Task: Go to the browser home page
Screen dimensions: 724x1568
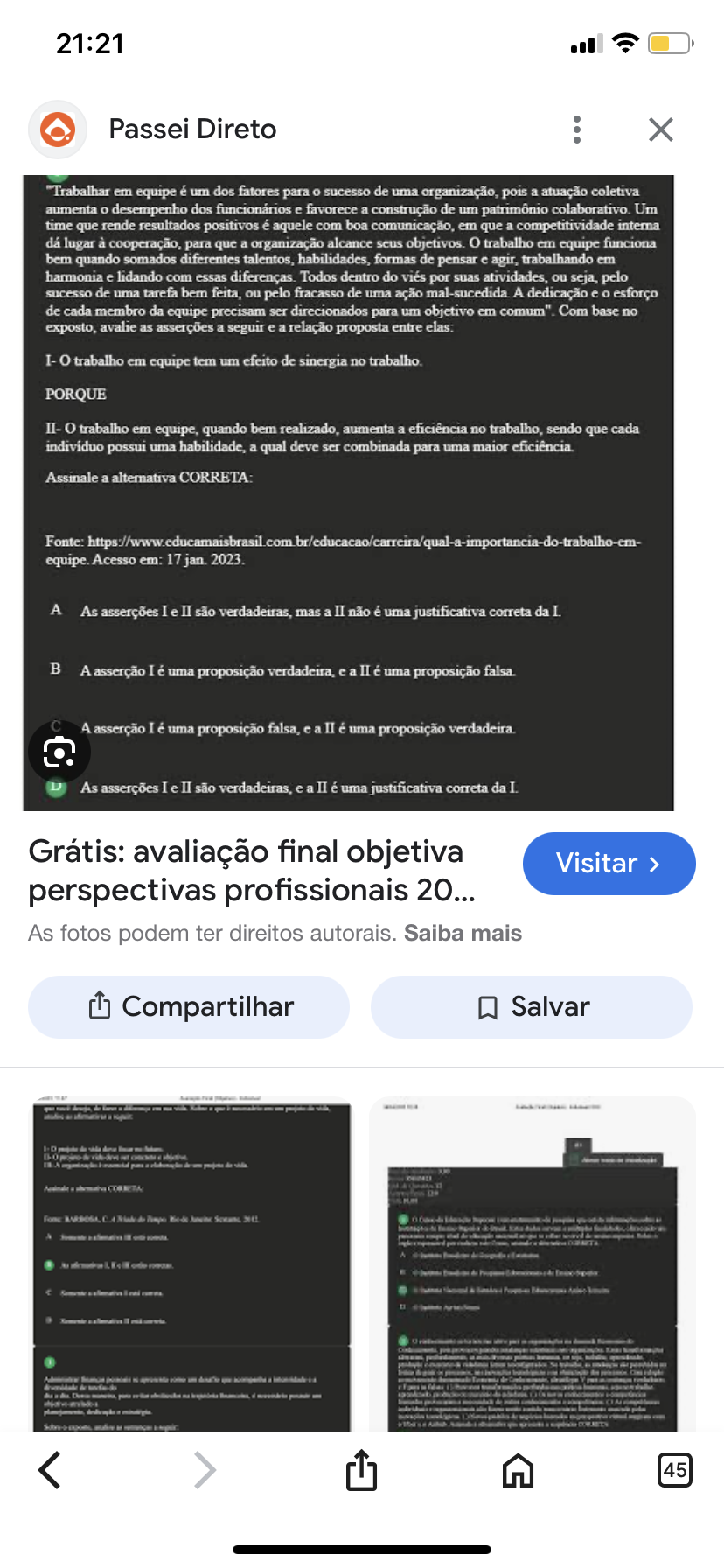Action: click(x=518, y=1470)
